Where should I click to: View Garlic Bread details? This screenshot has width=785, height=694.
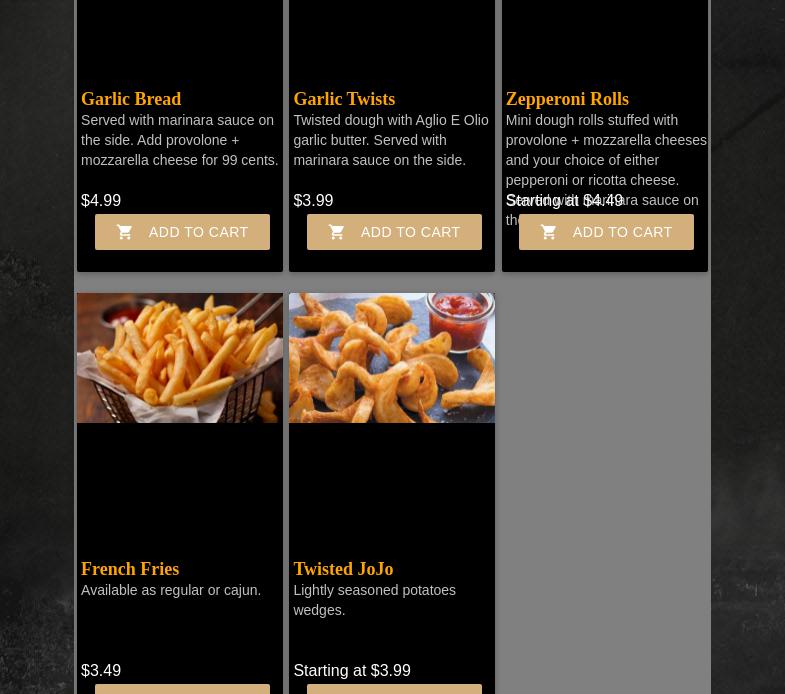(131, 99)
